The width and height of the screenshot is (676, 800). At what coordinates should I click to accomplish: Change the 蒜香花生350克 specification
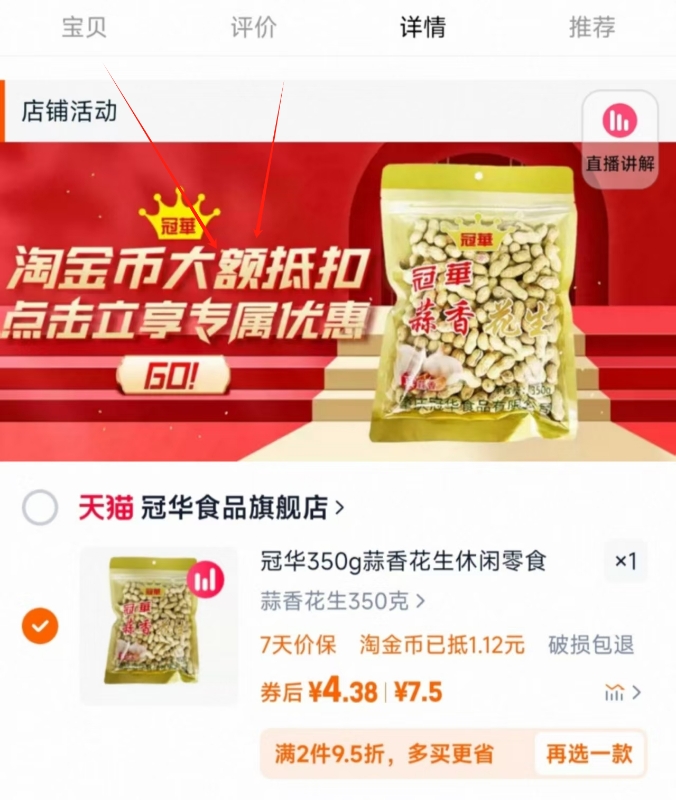[342, 601]
